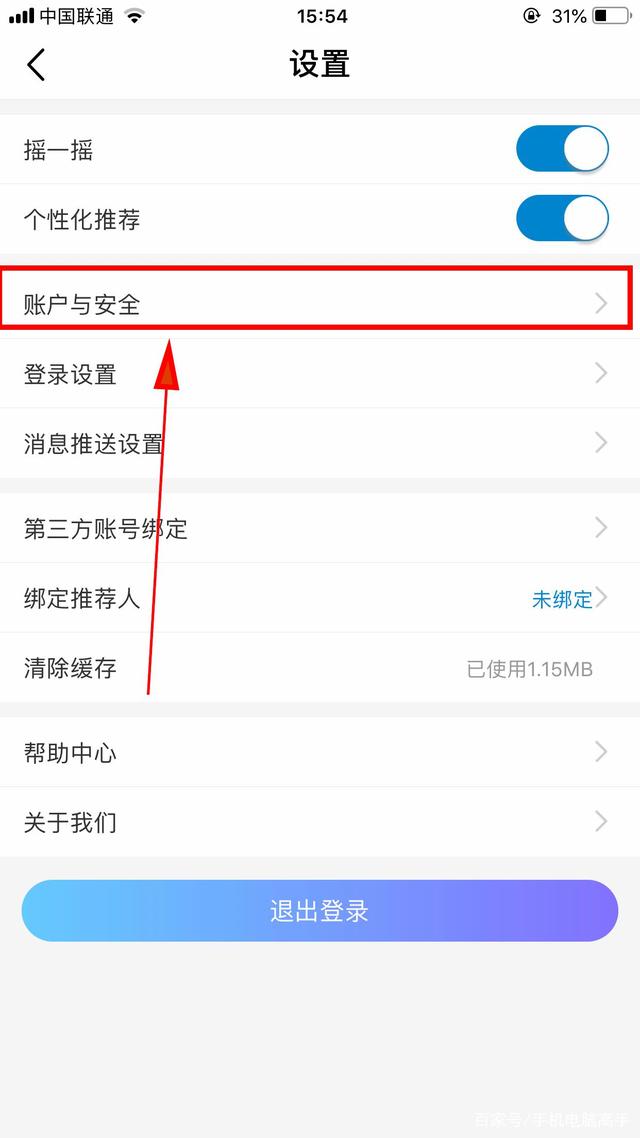Toggle the 摇一摇 switch

pyautogui.click(x=561, y=150)
